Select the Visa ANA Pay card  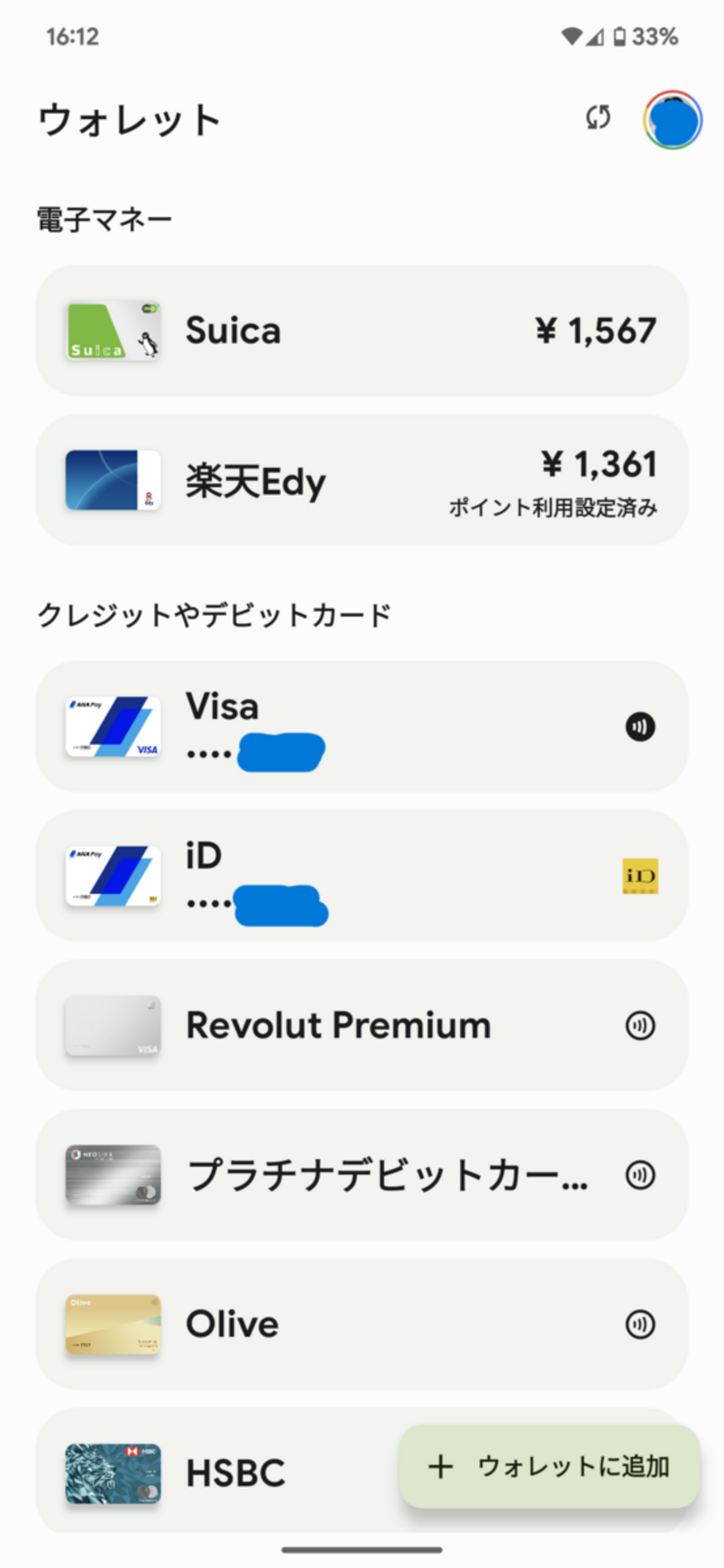coord(361,726)
